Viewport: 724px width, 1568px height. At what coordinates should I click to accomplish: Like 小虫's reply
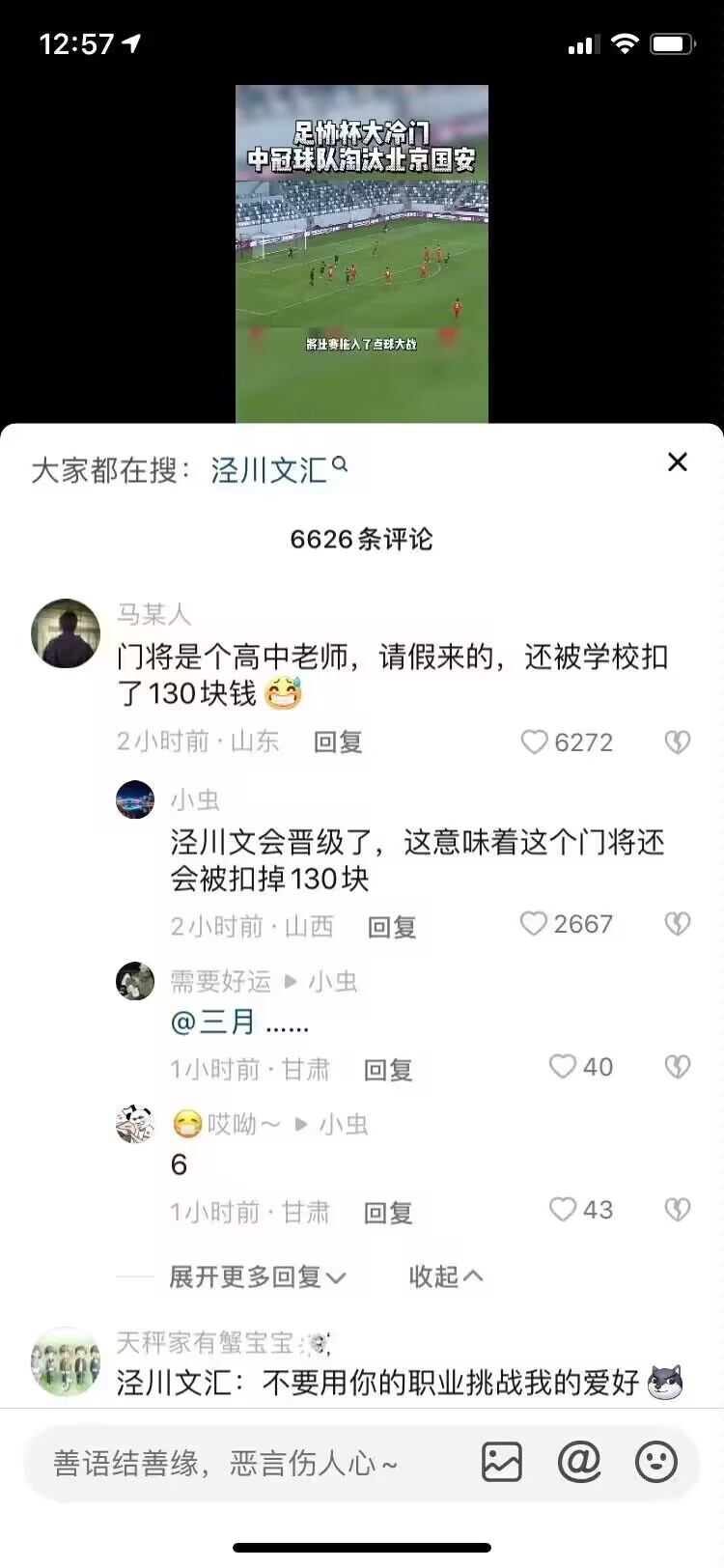pyautogui.click(x=533, y=924)
